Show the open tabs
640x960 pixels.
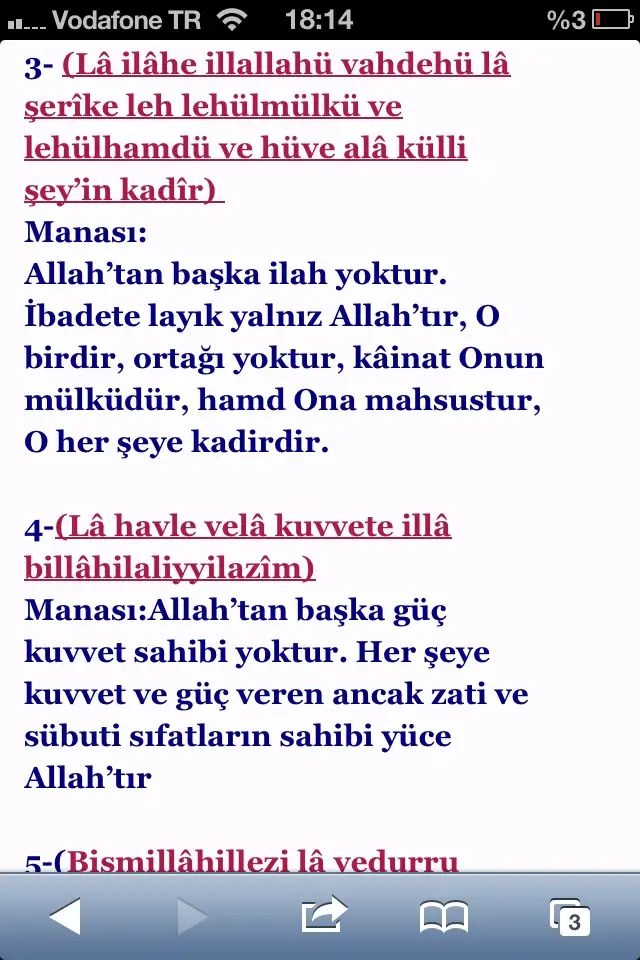coord(570,915)
